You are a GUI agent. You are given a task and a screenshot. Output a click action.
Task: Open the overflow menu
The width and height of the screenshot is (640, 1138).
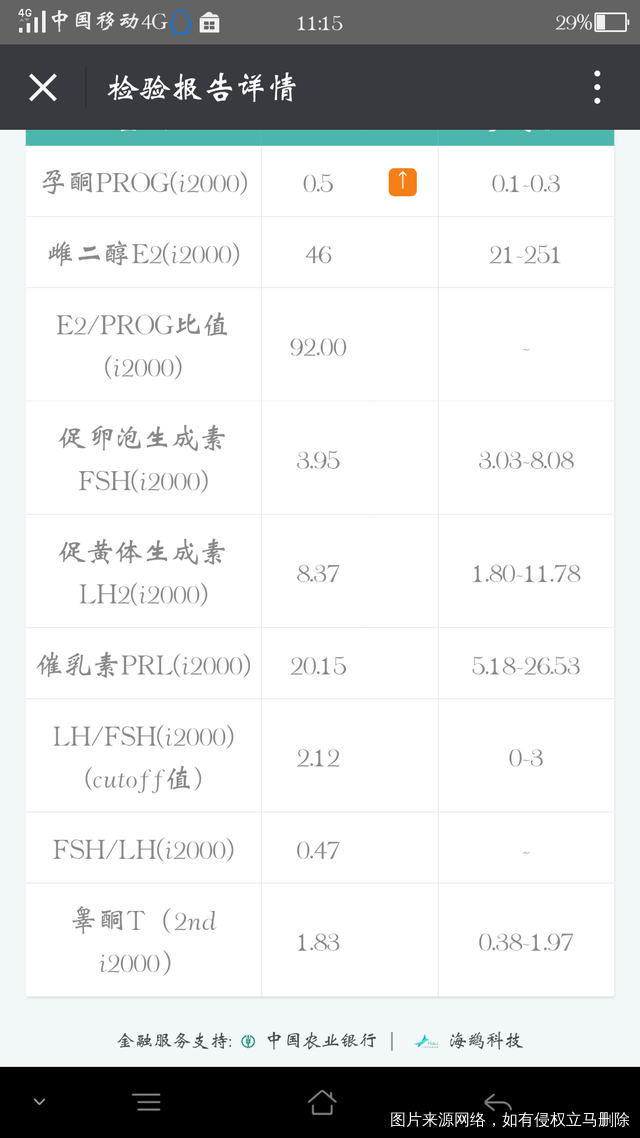(x=597, y=88)
